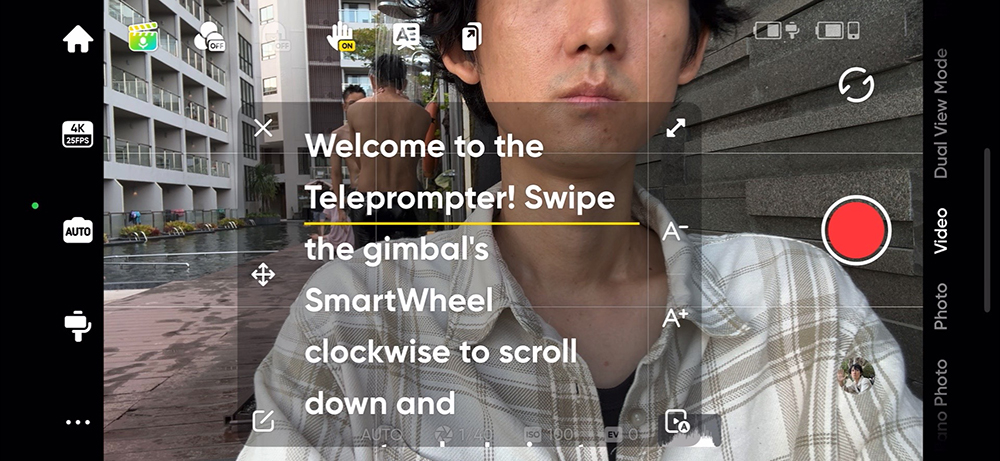Close the teleprompter overlay

pos(263,128)
